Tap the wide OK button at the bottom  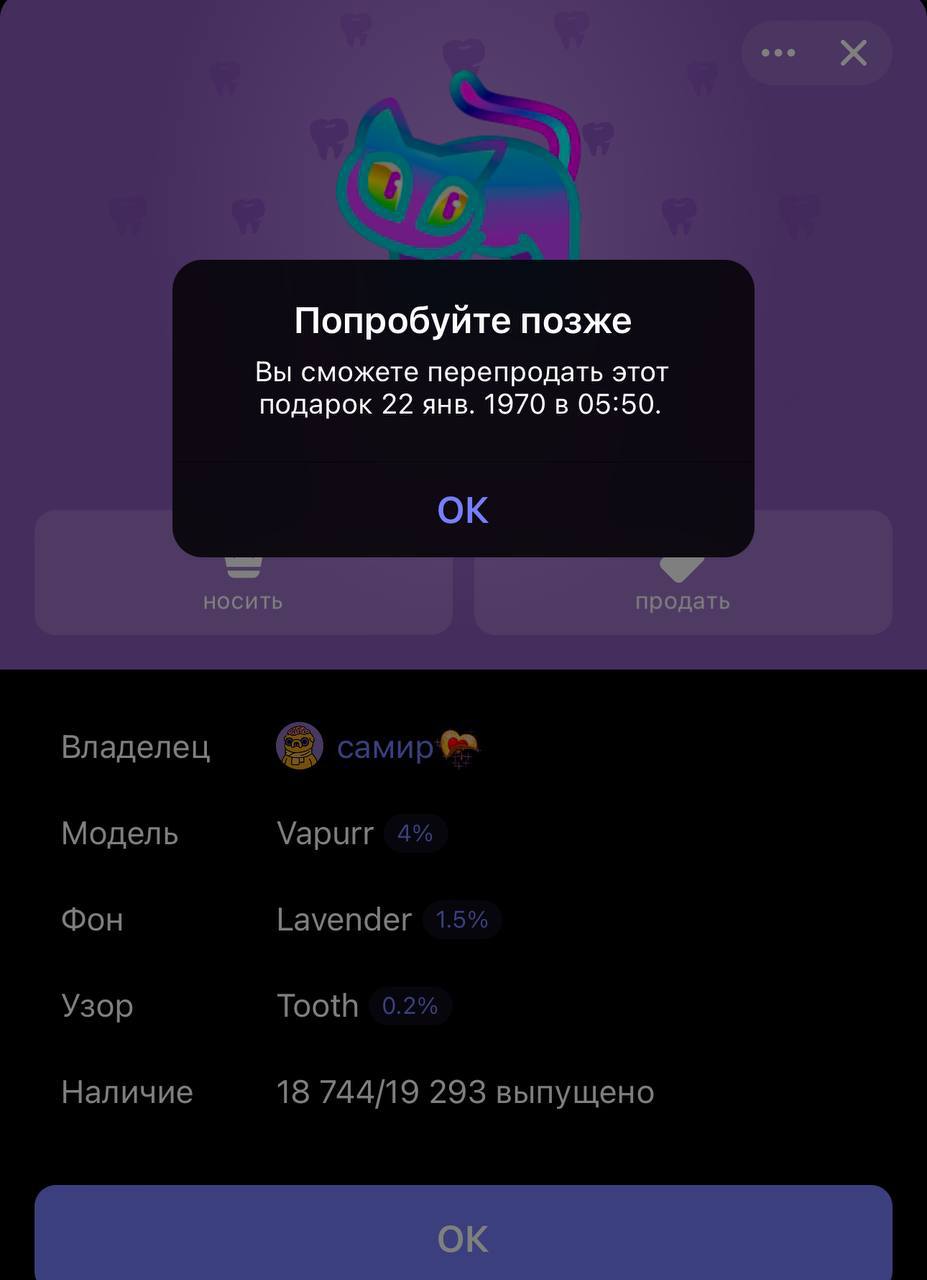pos(463,1238)
